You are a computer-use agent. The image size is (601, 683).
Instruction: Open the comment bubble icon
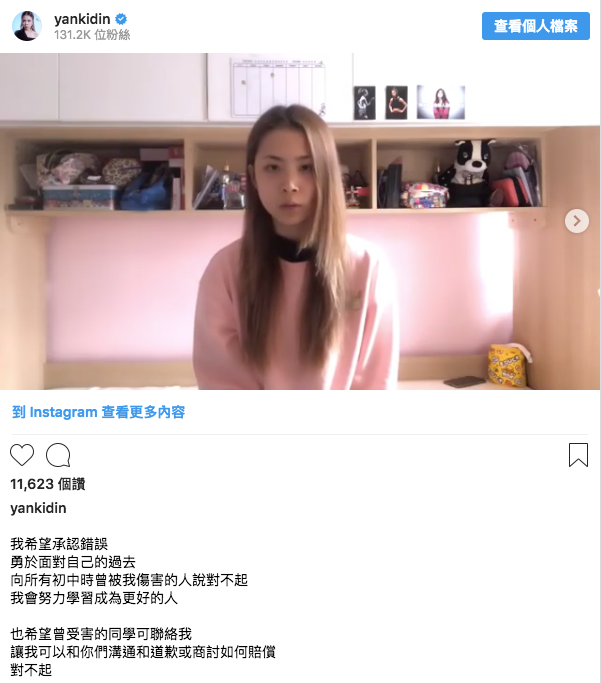(58, 456)
